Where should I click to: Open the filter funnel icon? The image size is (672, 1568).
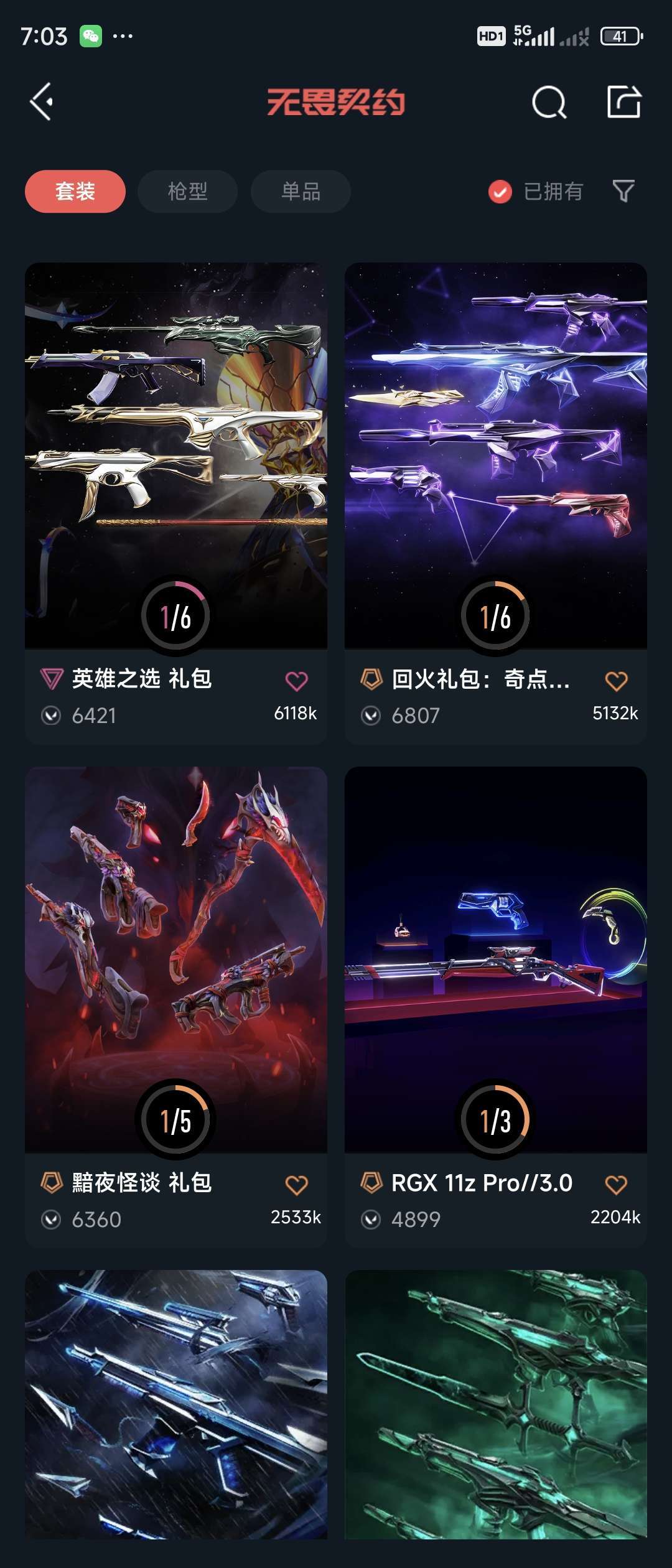625,192
